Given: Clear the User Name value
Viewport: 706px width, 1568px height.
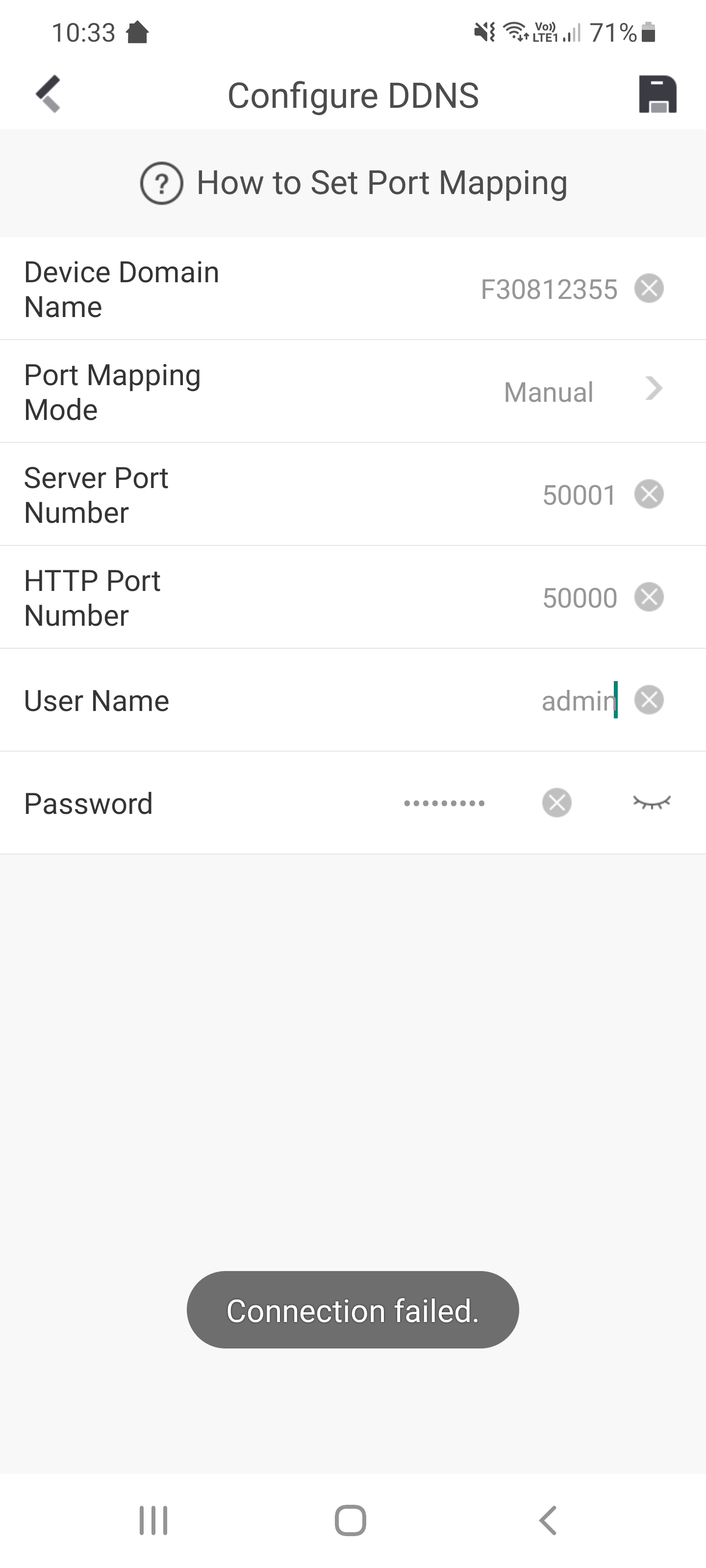Looking at the screenshot, I should [649, 699].
